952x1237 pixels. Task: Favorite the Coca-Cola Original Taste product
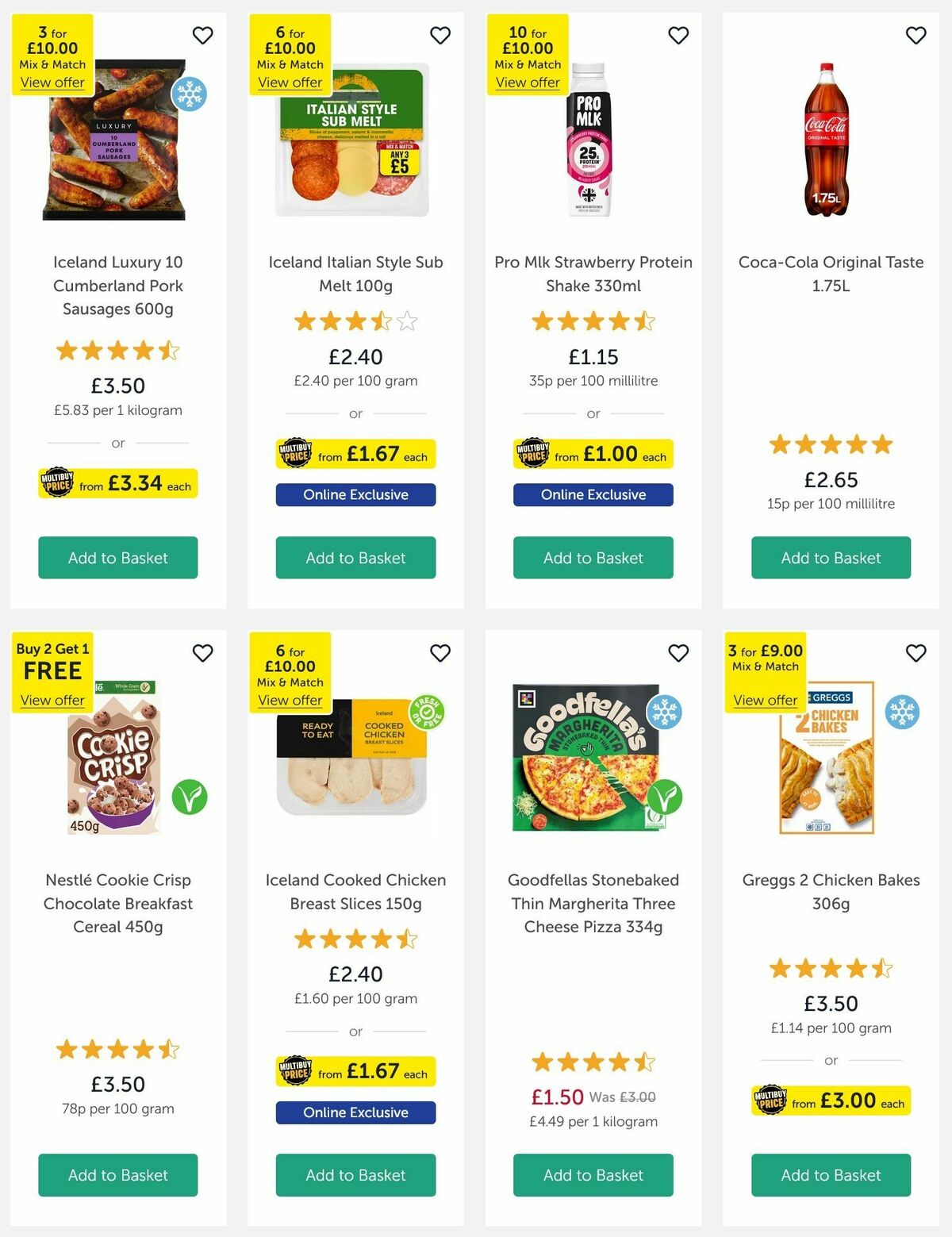pos(916,35)
